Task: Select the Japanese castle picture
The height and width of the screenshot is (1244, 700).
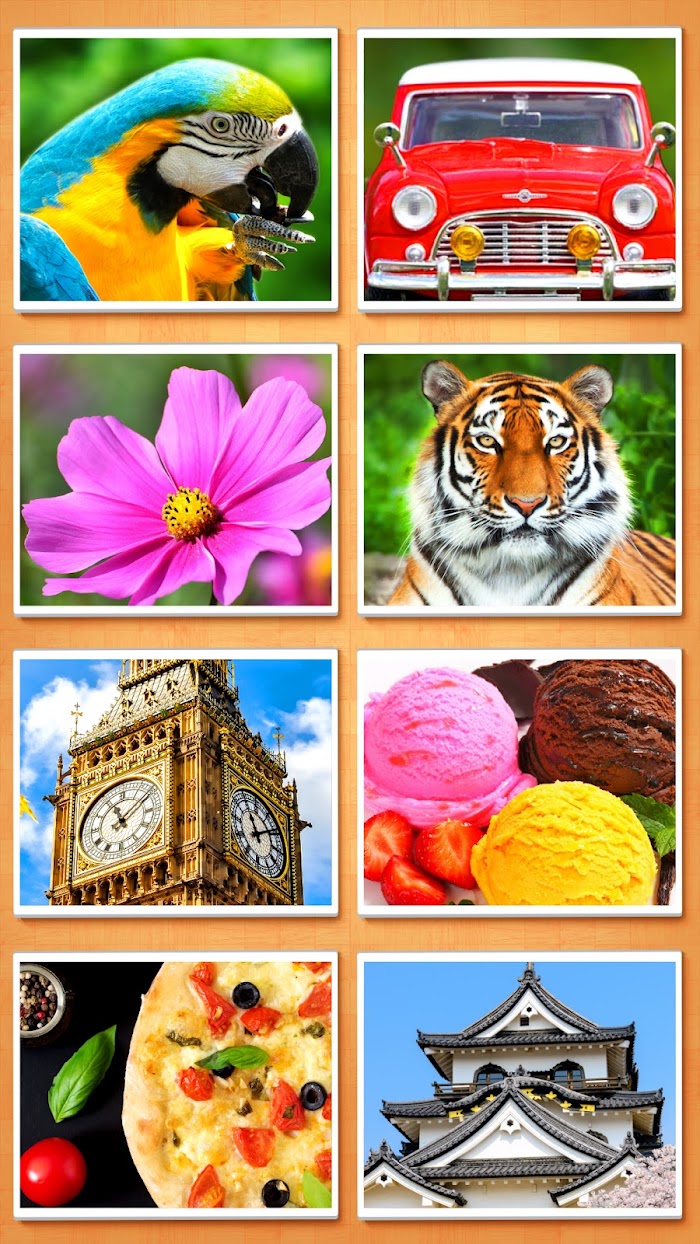Action: [519, 1085]
